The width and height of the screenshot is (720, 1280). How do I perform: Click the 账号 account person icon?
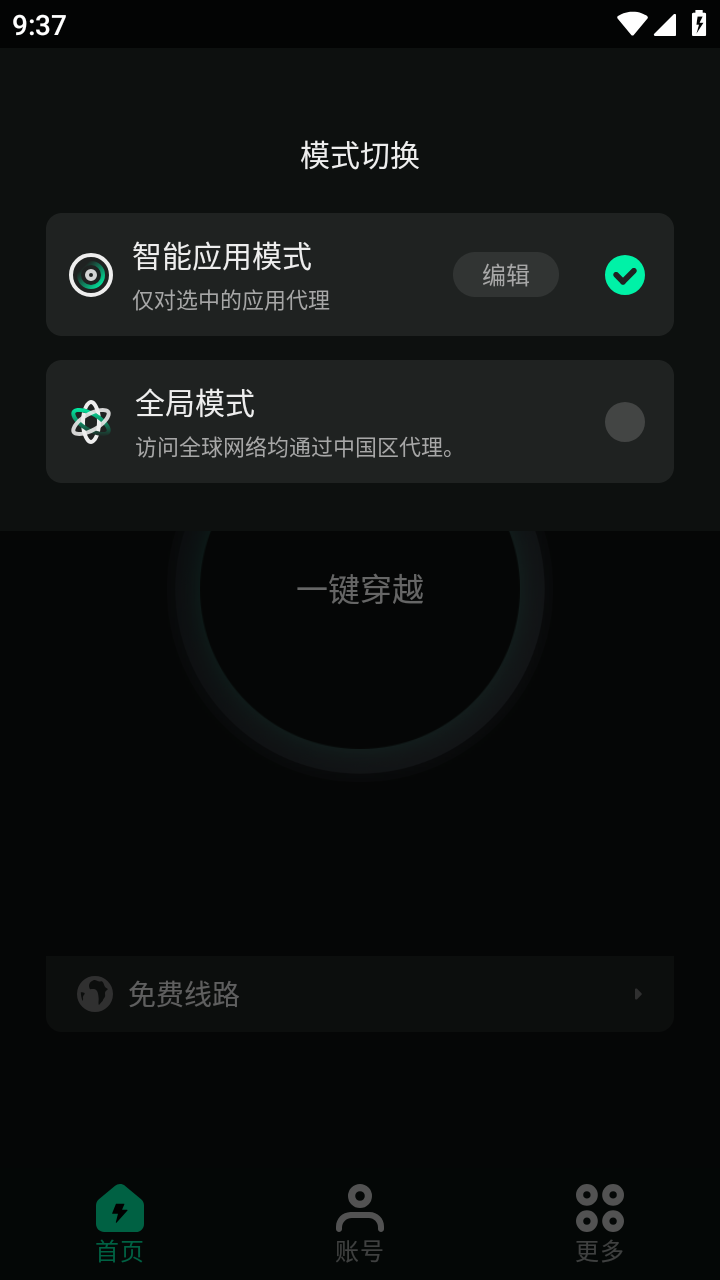359,1207
